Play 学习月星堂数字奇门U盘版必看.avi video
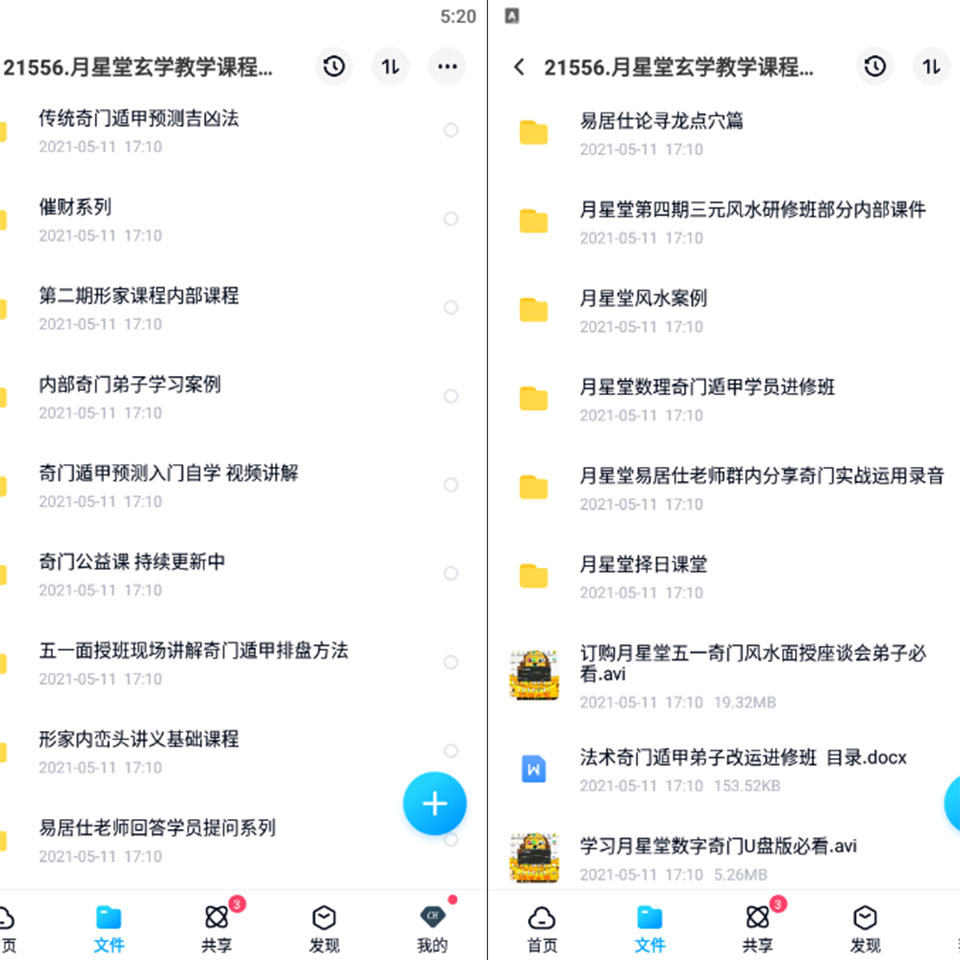This screenshot has height=960, width=960. pos(718,847)
